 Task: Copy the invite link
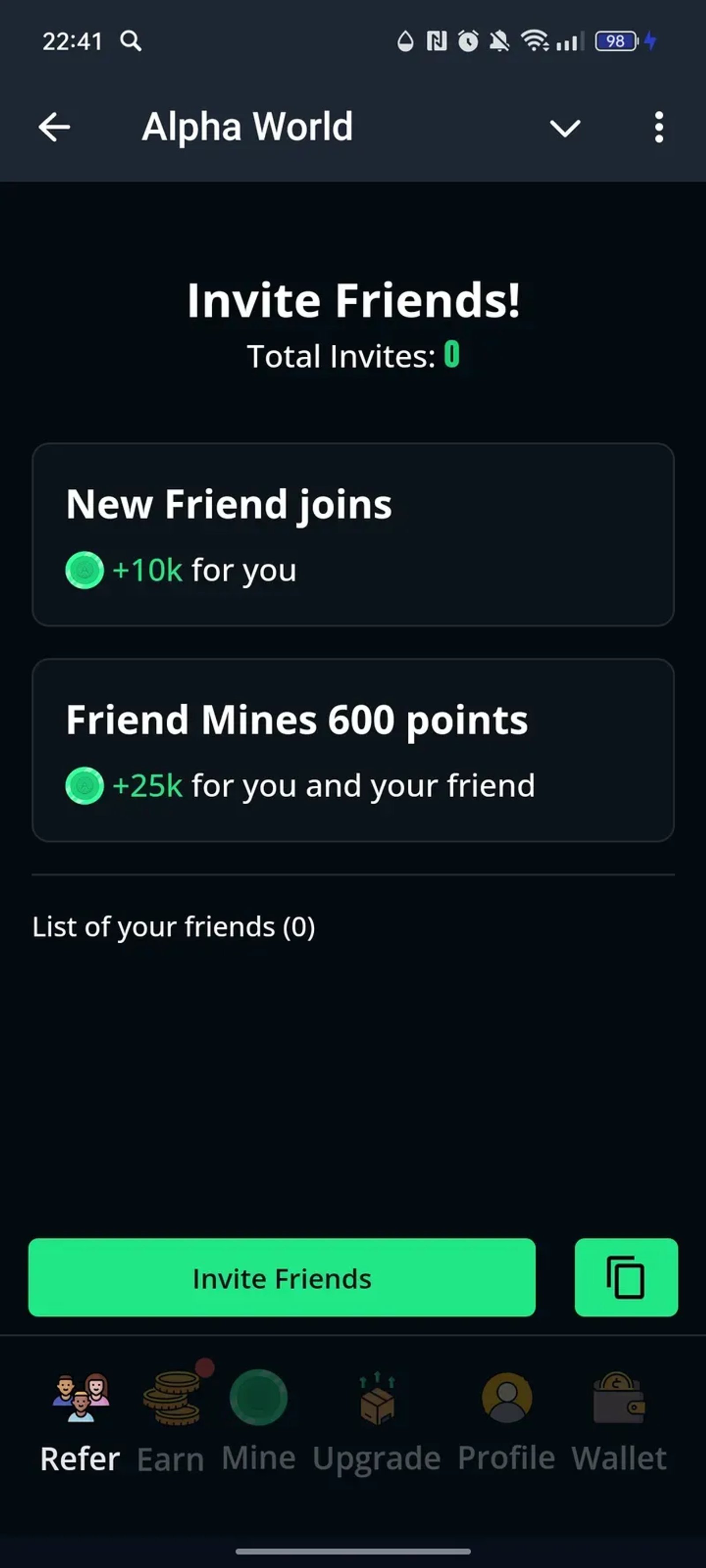click(626, 1278)
